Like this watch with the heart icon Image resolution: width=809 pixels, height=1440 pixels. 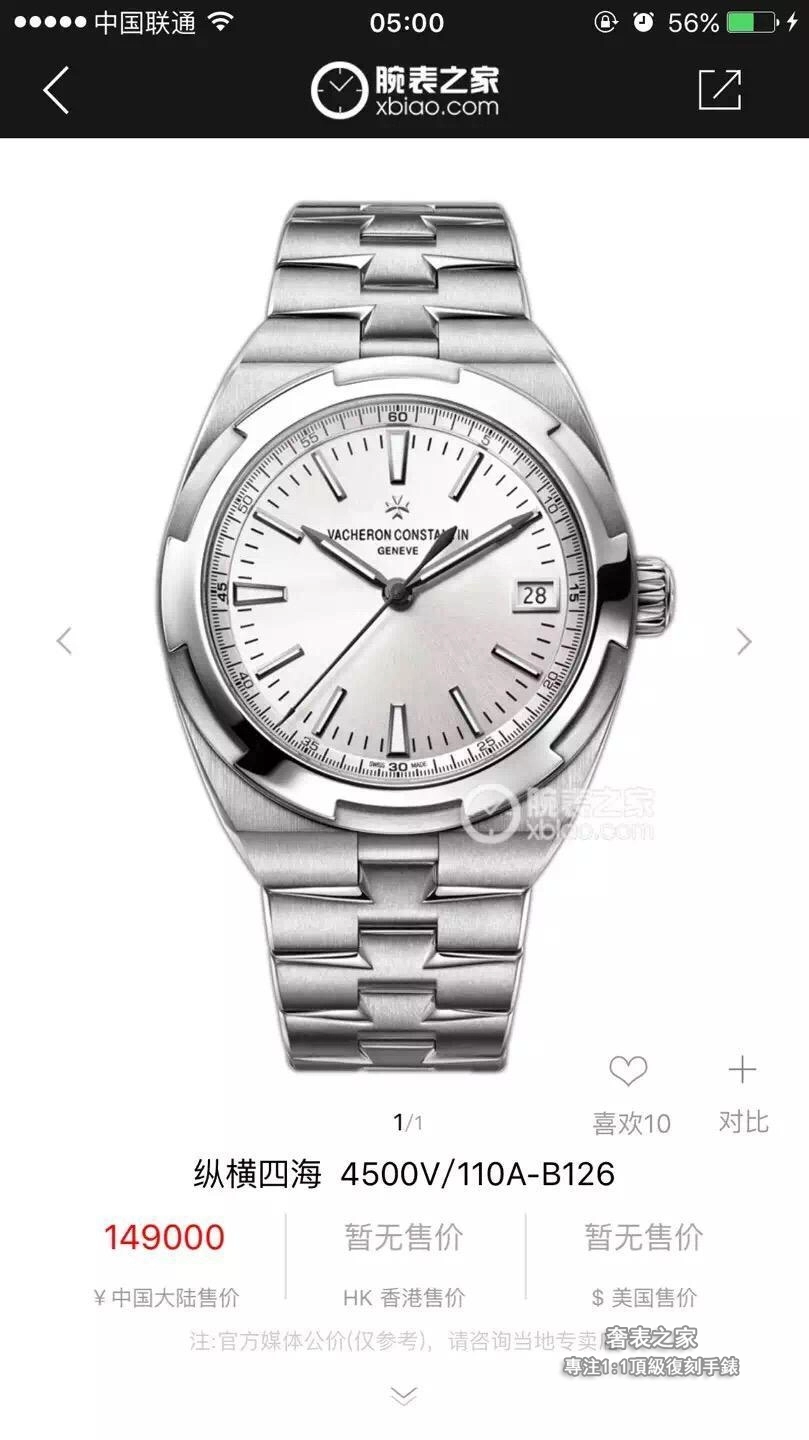629,1072
